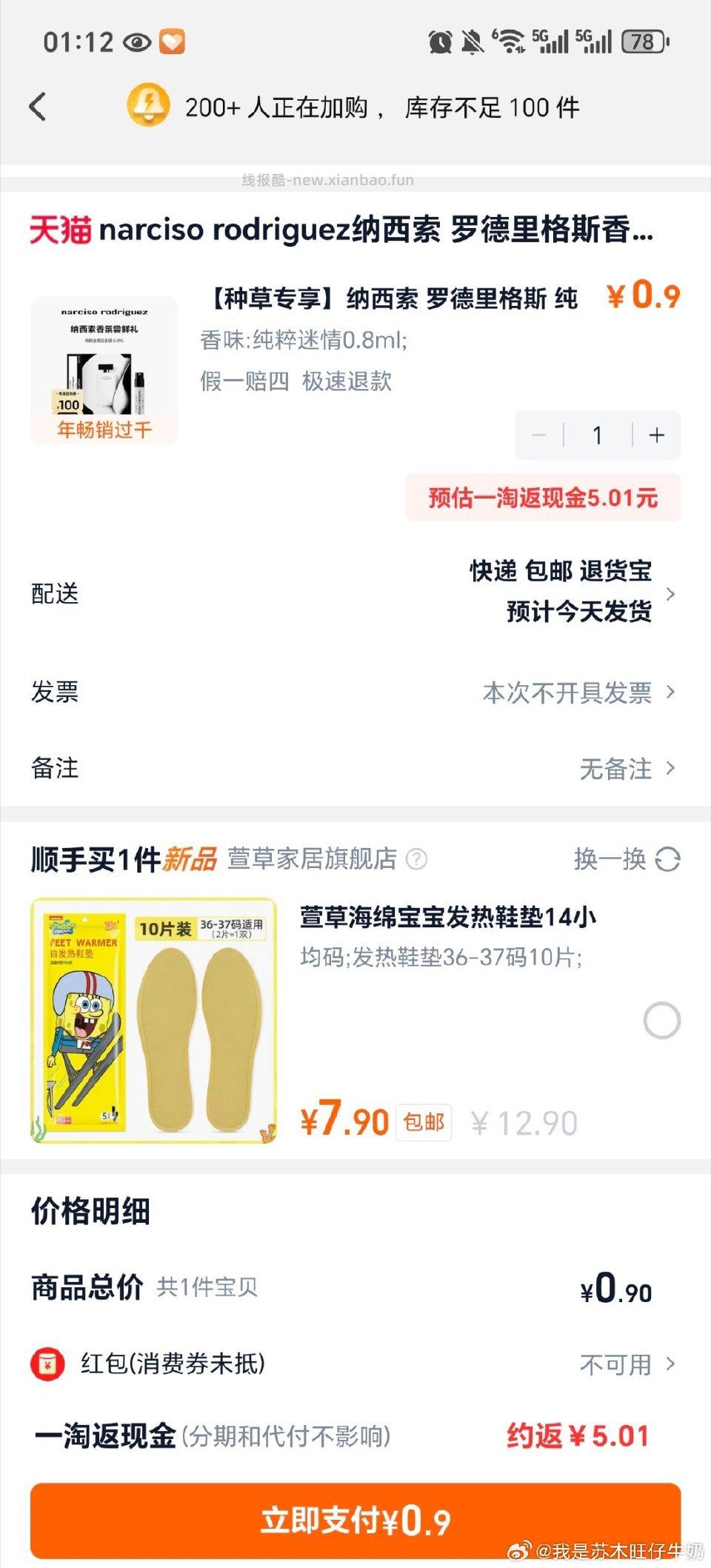
Task: Select the radio circle to add heating insoles
Action: [661, 1021]
